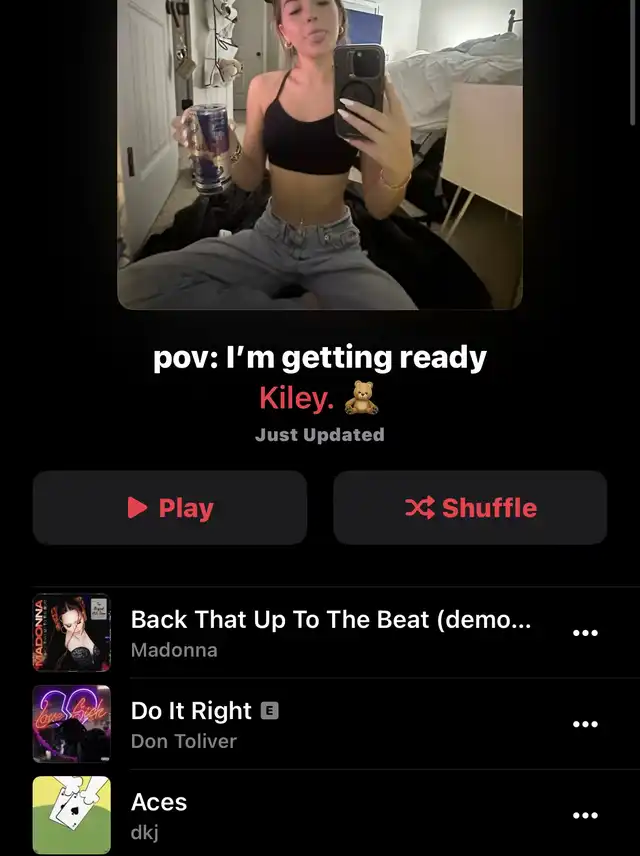The image size is (640, 856).
Task: Shuffle the playlist songs
Action: pyautogui.click(x=470, y=508)
